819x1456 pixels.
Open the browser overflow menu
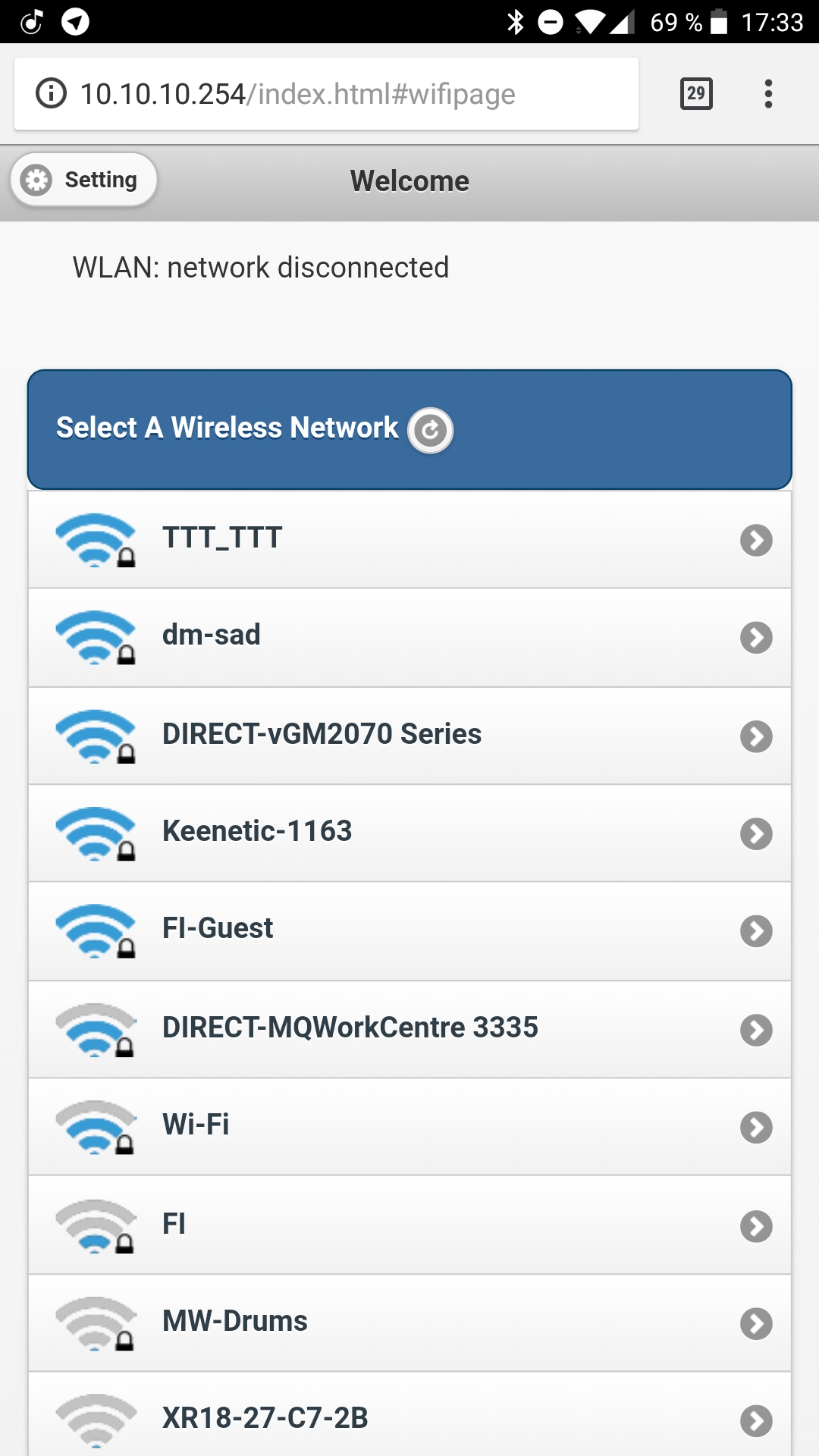click(x=768, y=94)
